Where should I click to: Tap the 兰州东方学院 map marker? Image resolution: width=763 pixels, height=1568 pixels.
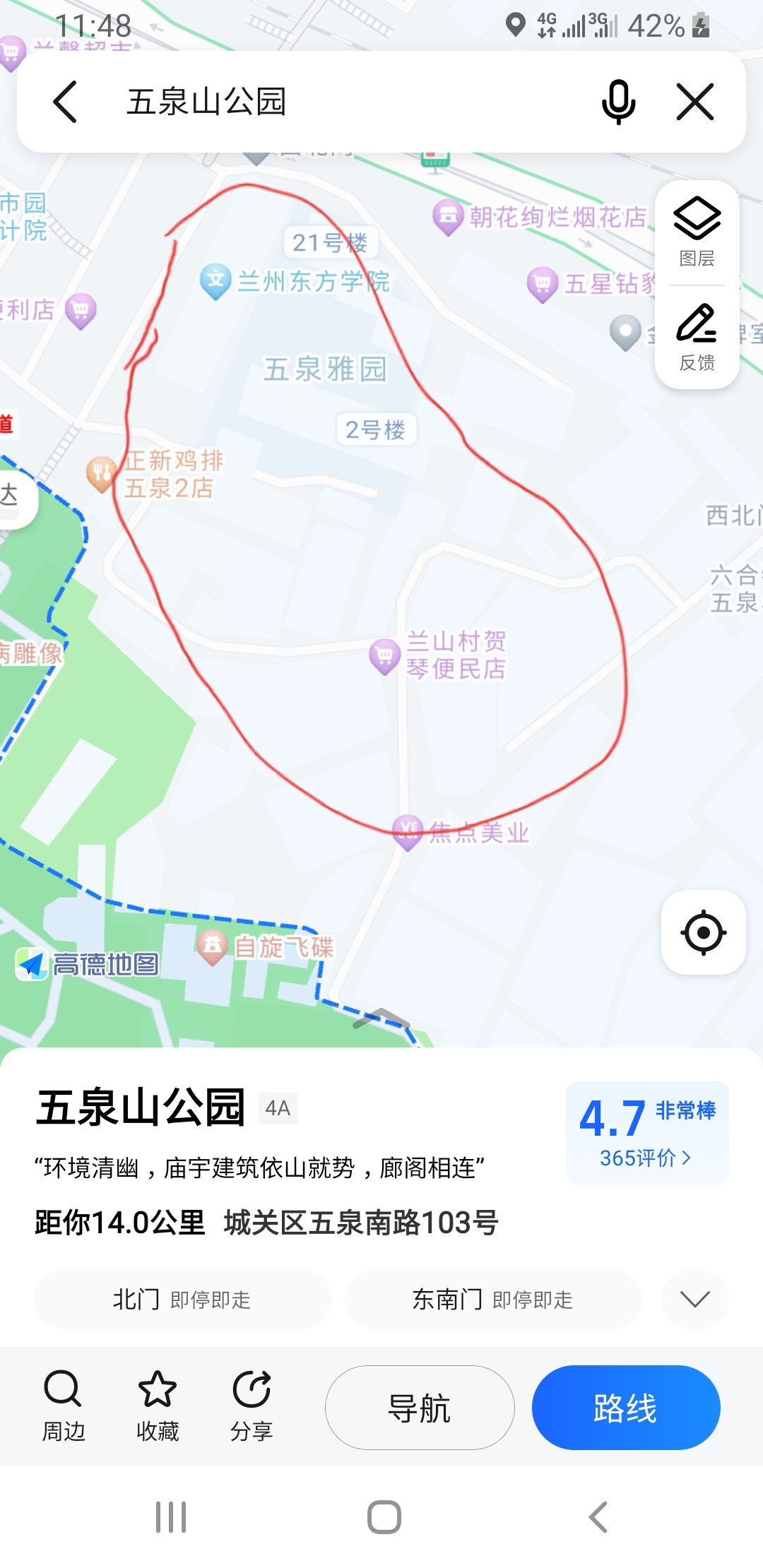tap(215, 282)
